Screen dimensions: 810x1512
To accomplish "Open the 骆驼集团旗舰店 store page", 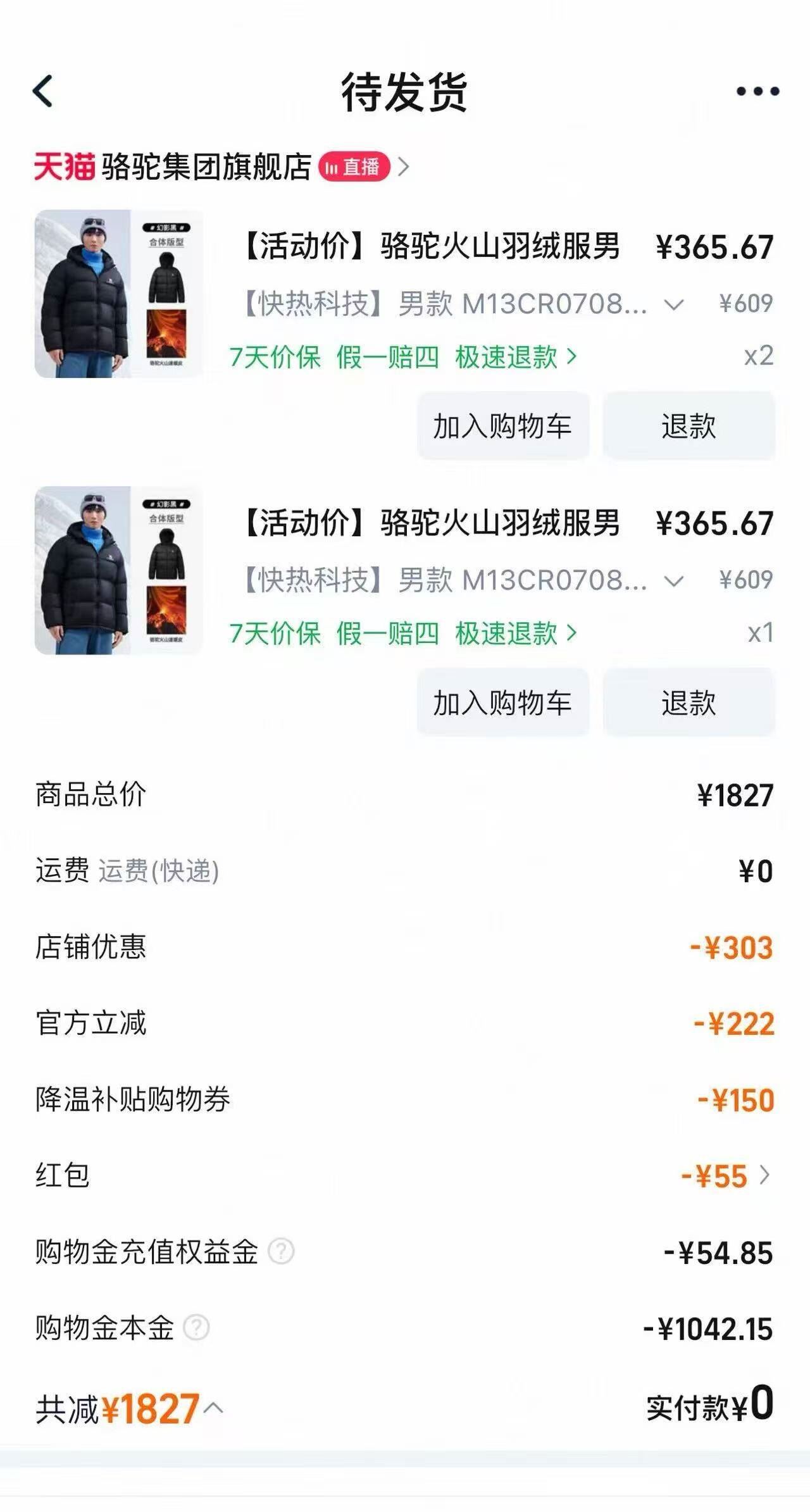I will point(206,167).
